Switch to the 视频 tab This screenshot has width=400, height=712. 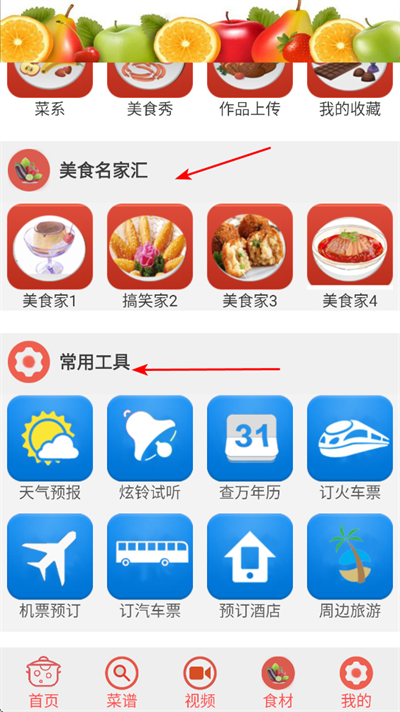click(x=200, y=682)
